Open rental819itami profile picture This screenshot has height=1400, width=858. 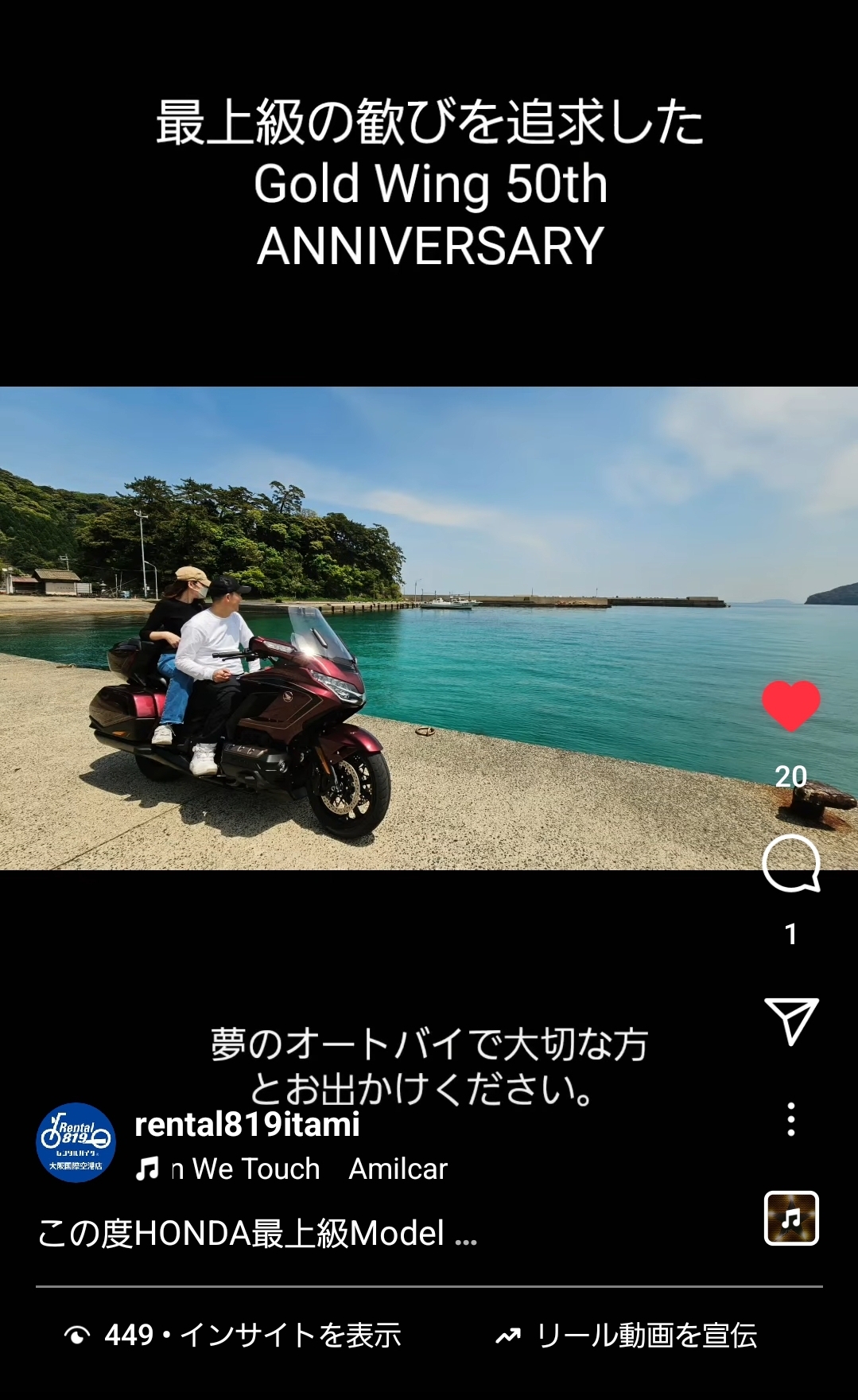pos(76,1142)
